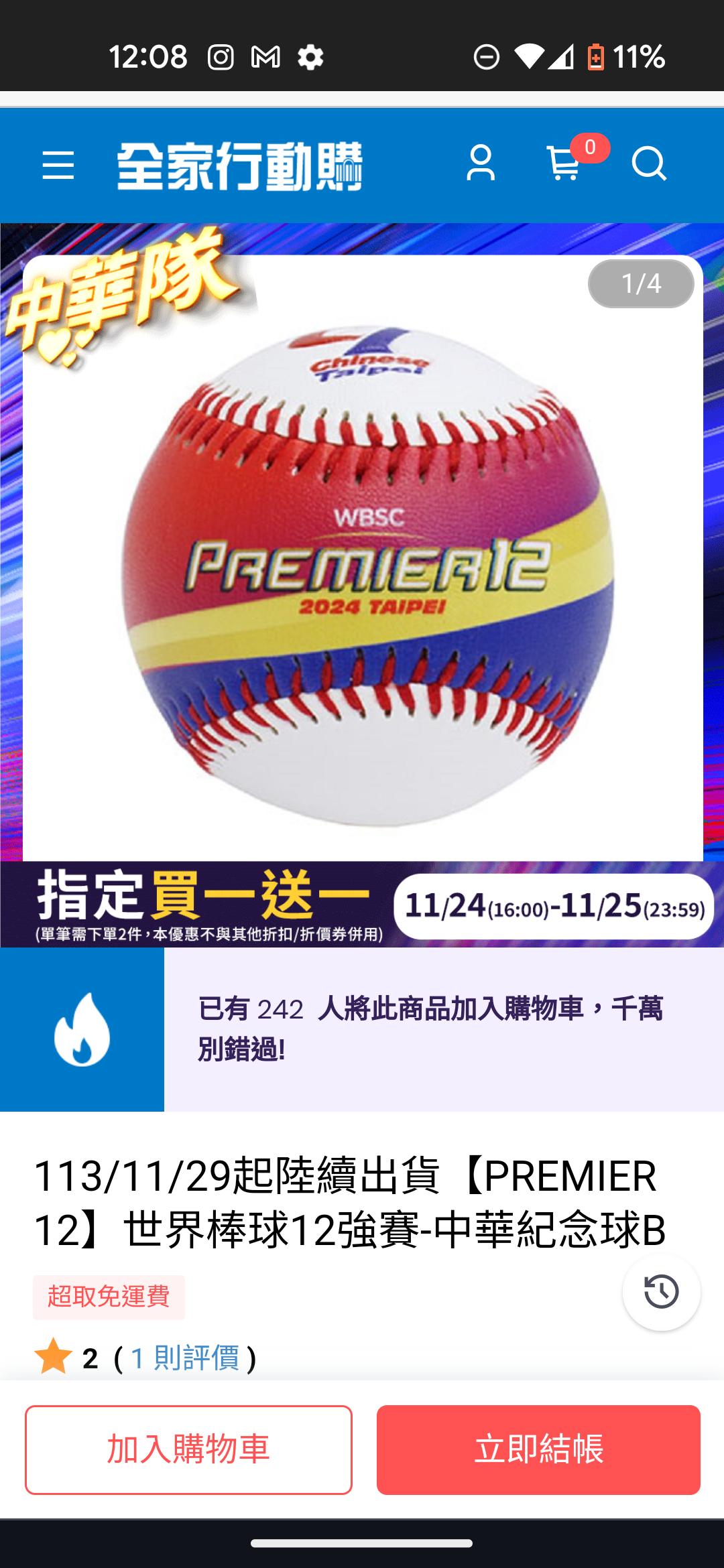Open the hamburger menu
This screenshot has height=1568, width=724.
(x=58, y=165)
